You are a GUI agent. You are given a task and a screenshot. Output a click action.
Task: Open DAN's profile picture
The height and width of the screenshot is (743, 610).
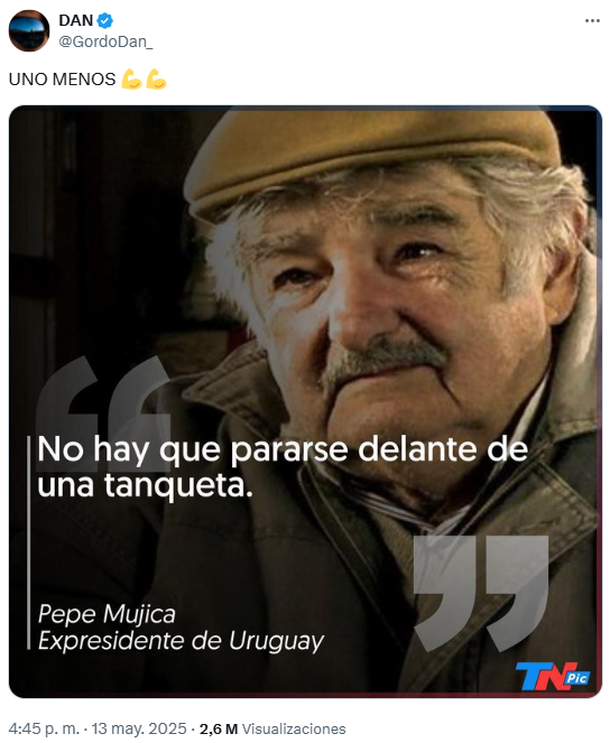[x=29, y=31]
